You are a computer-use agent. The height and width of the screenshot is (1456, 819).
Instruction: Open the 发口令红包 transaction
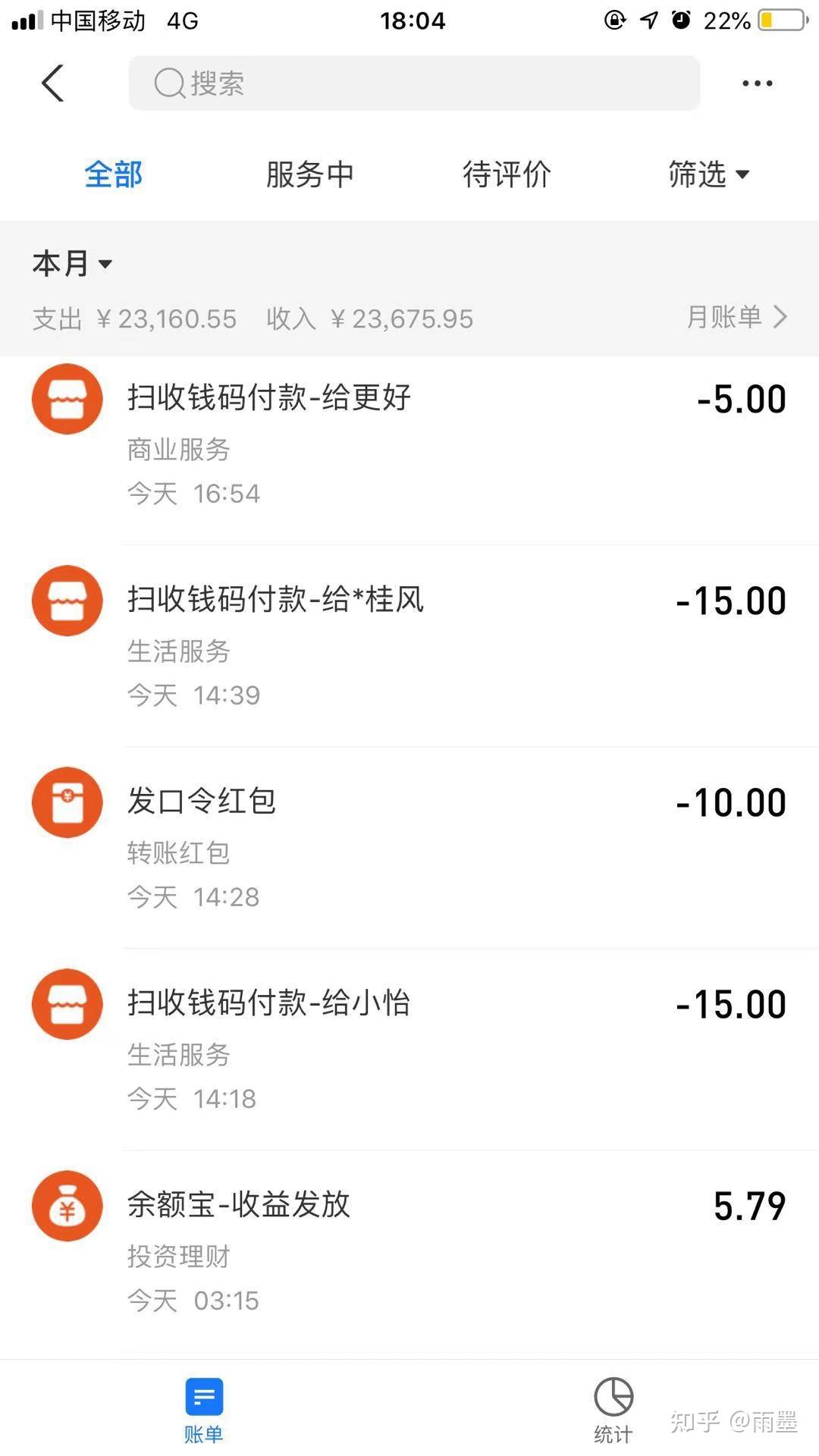(409, 847)
